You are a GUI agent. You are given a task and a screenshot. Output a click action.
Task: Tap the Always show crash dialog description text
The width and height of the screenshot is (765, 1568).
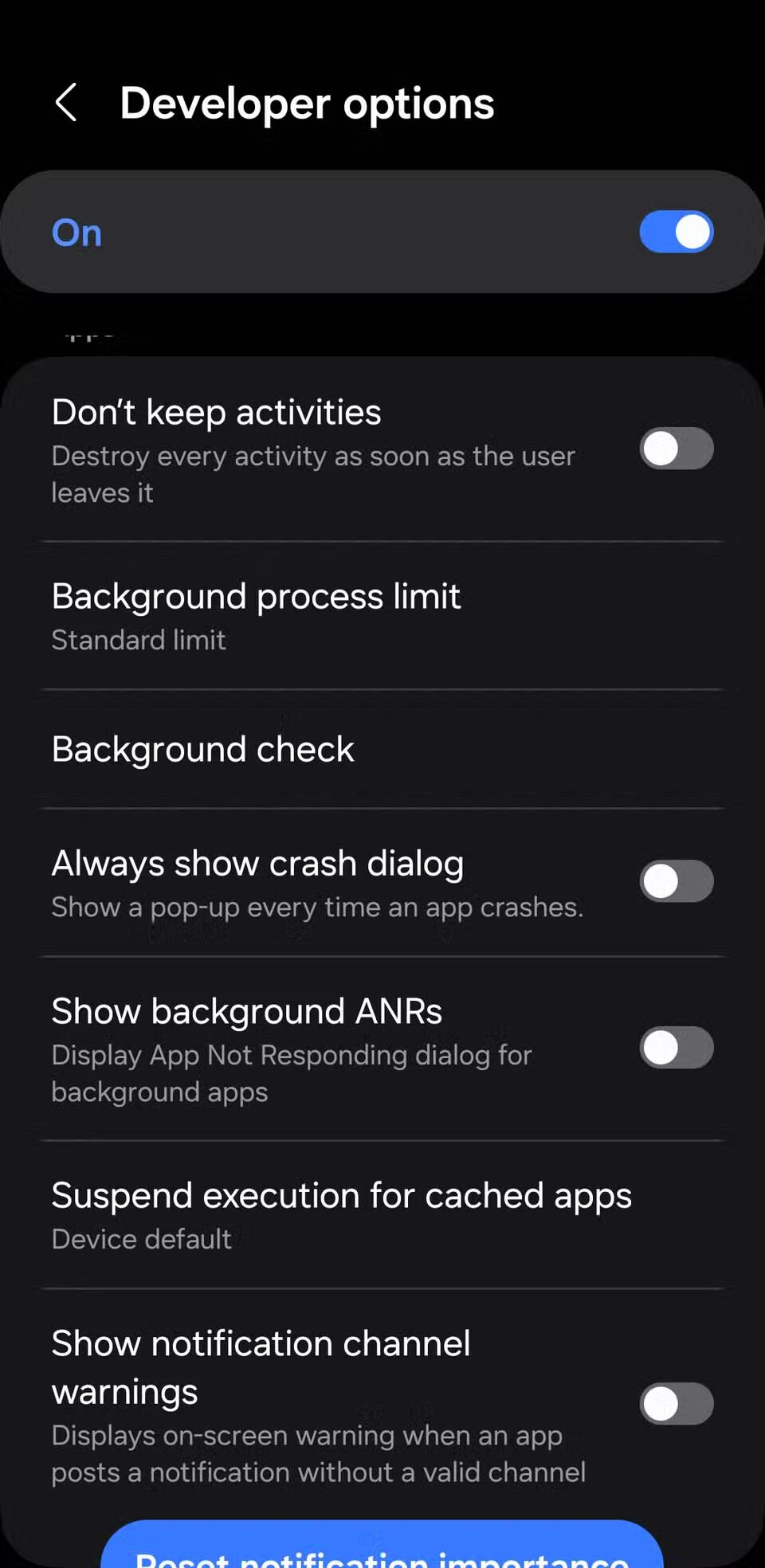[317, 907]
